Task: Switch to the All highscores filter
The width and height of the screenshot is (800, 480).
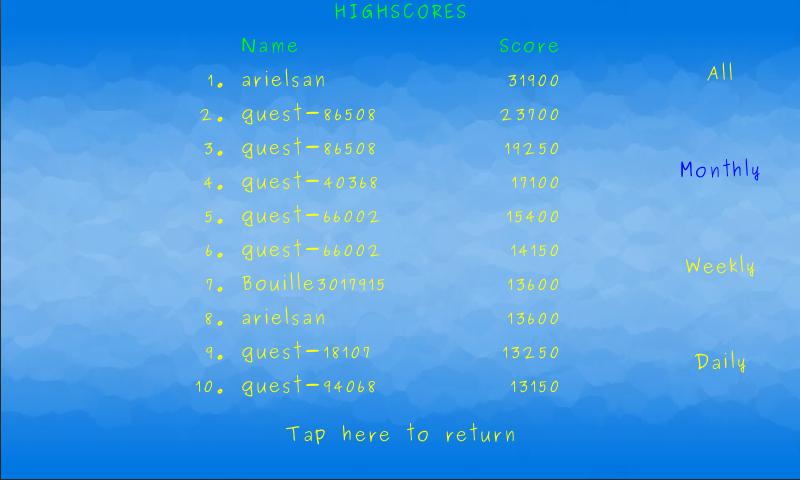Action: click(720, 73)
